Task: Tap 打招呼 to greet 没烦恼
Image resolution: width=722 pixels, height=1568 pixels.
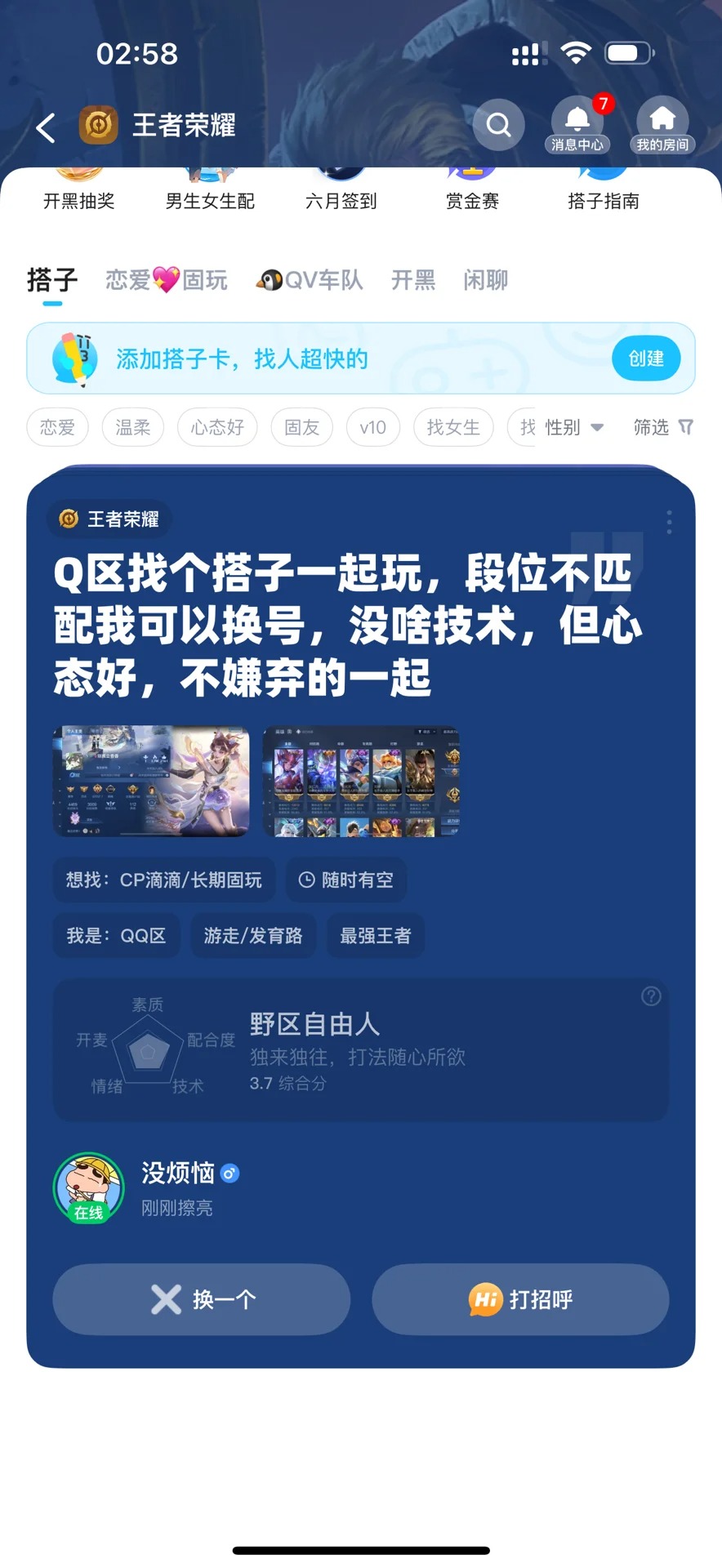Action: [x=520, y=1299]
